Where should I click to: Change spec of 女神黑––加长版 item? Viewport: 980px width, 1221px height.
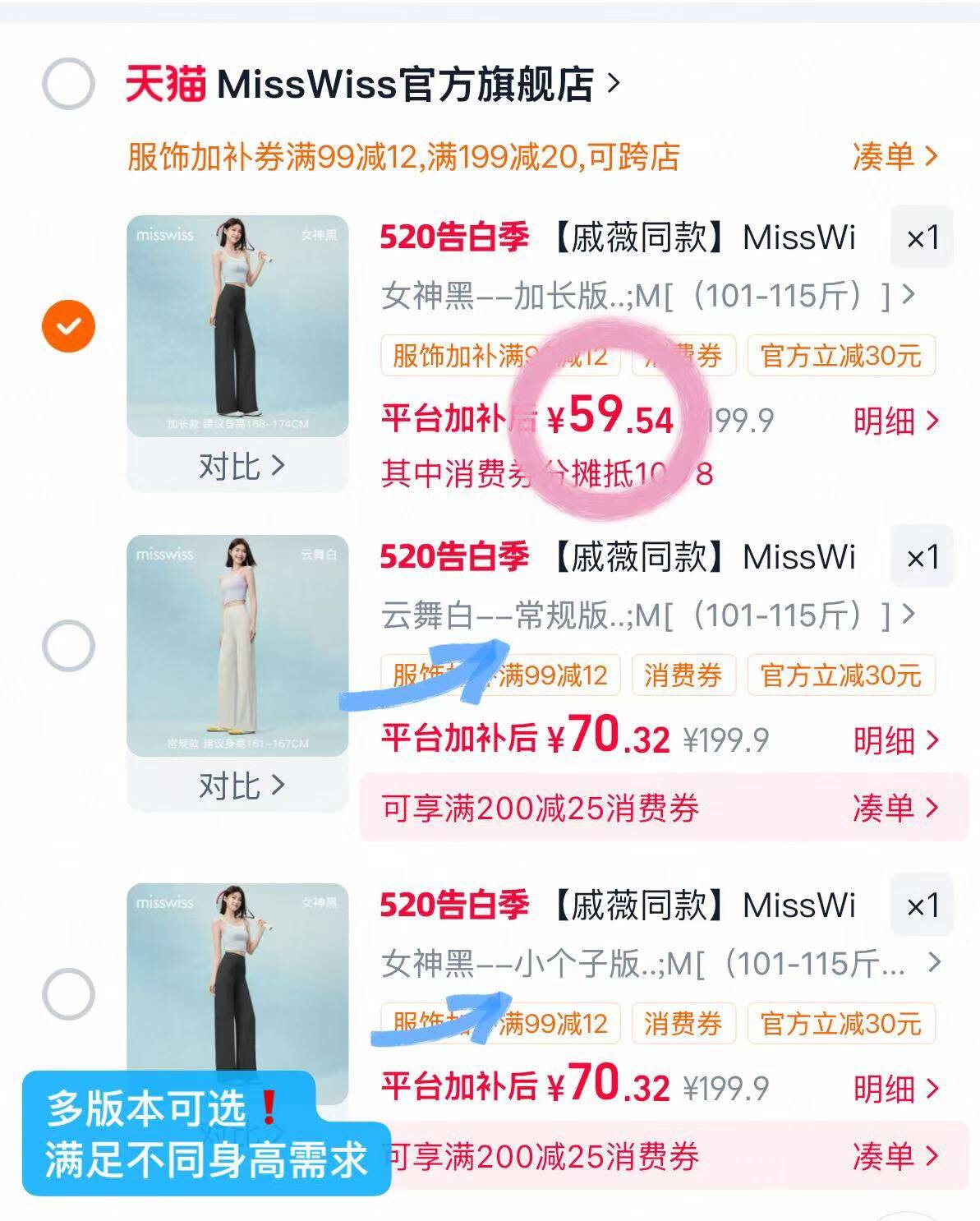(x=647, y=296)
